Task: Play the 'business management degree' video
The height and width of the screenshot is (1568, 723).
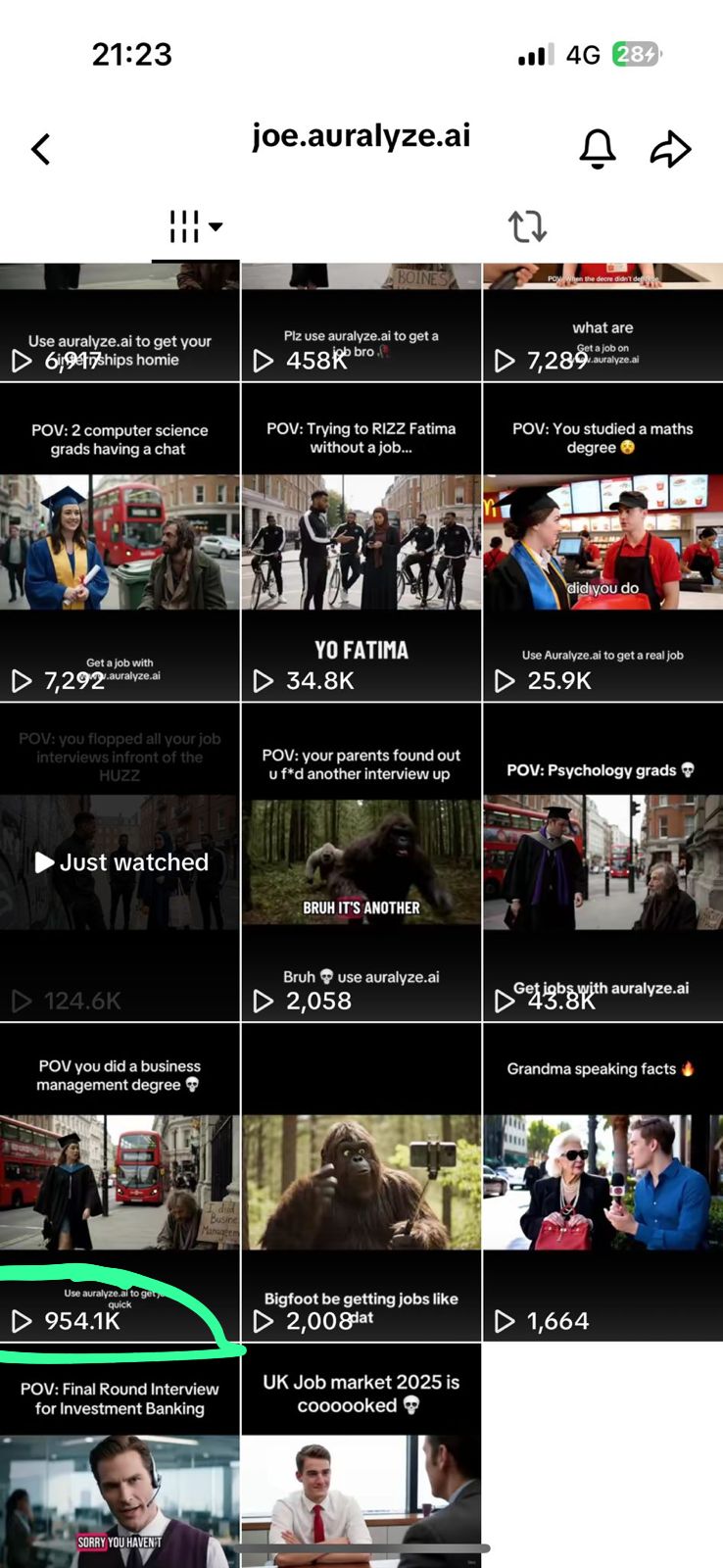Action: [120, 1182]
